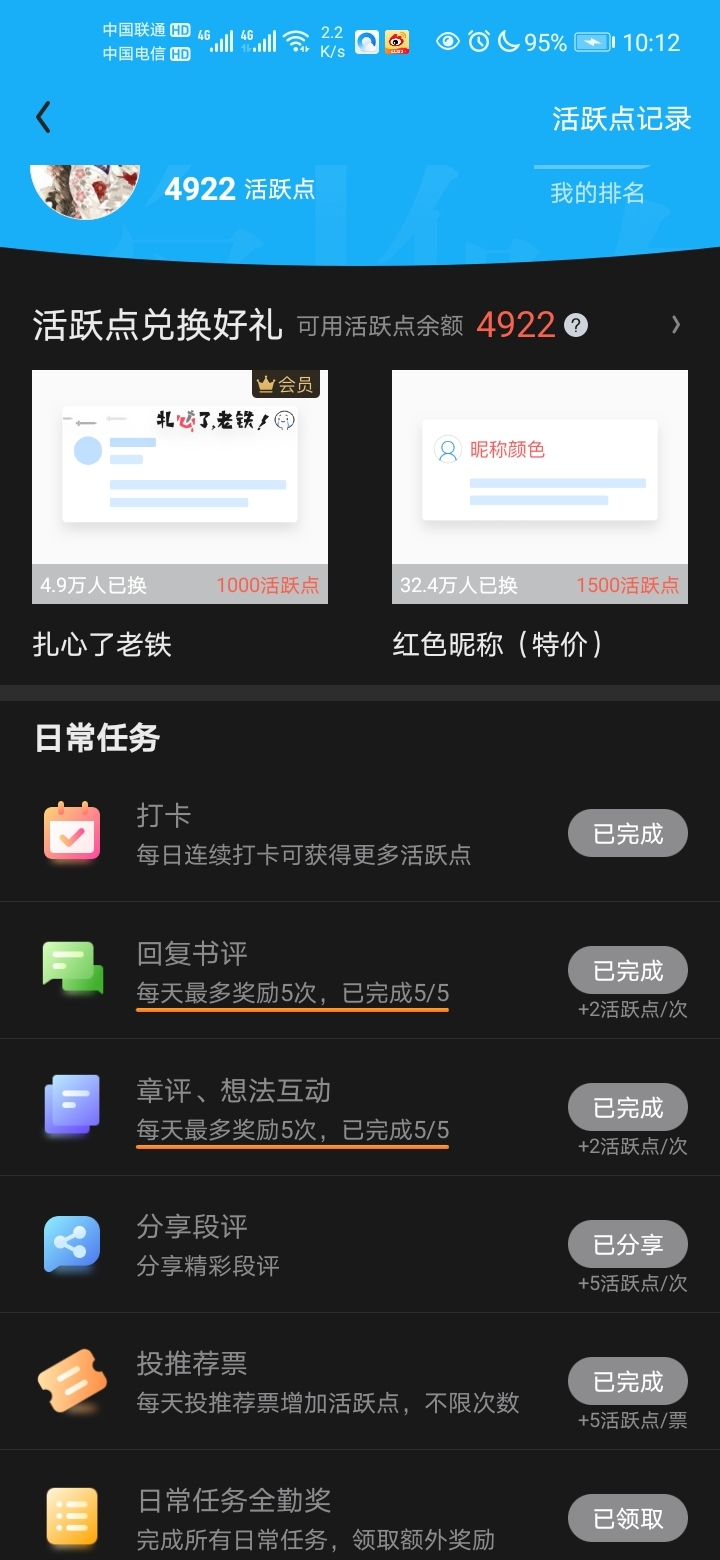720x1560 pixels.
Task: Tap the question mark beside the 4922 balance
Action: (x=576, y=325)
